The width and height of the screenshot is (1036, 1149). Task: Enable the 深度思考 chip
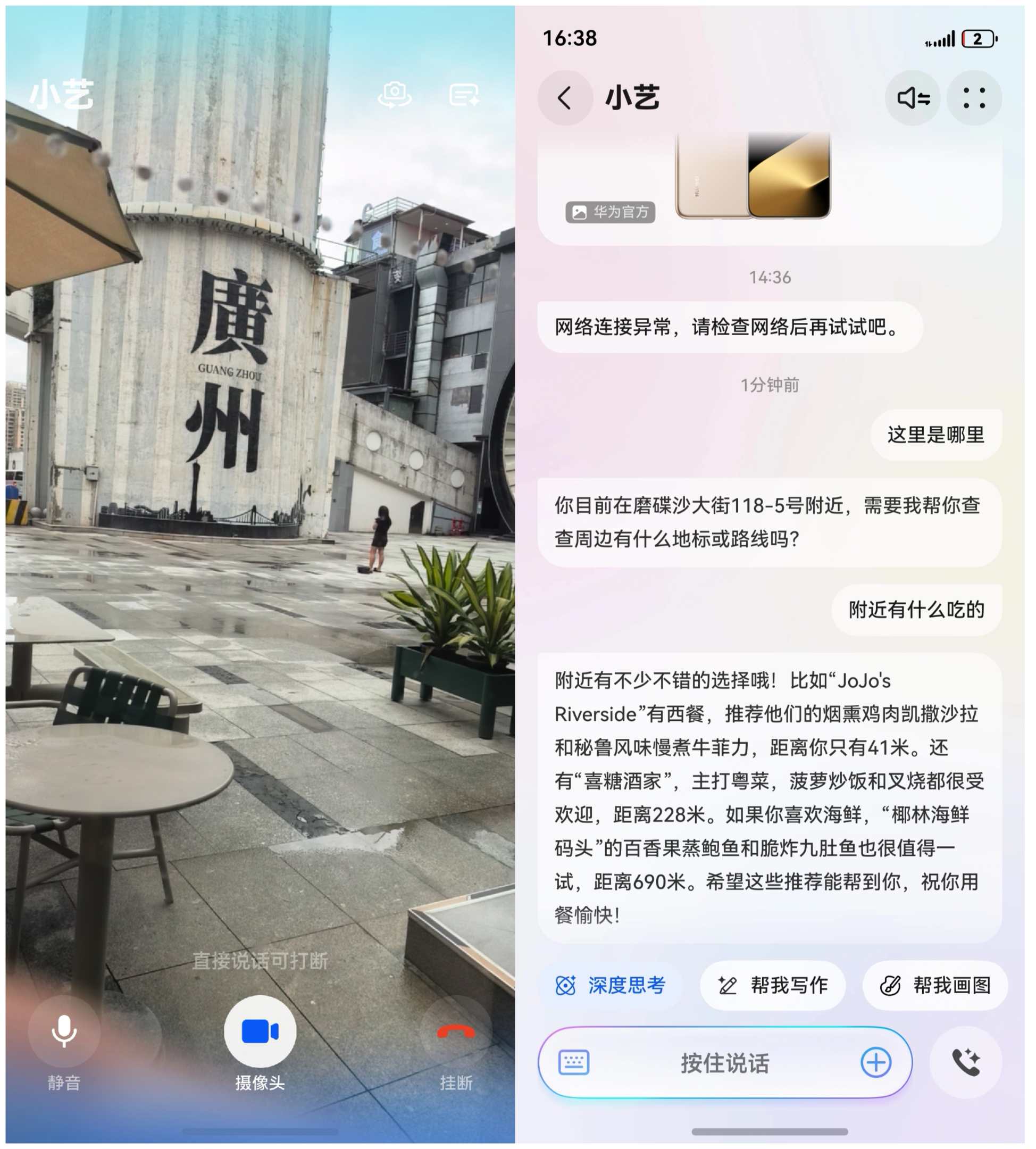pyautogui.click(x=611, y=985)
